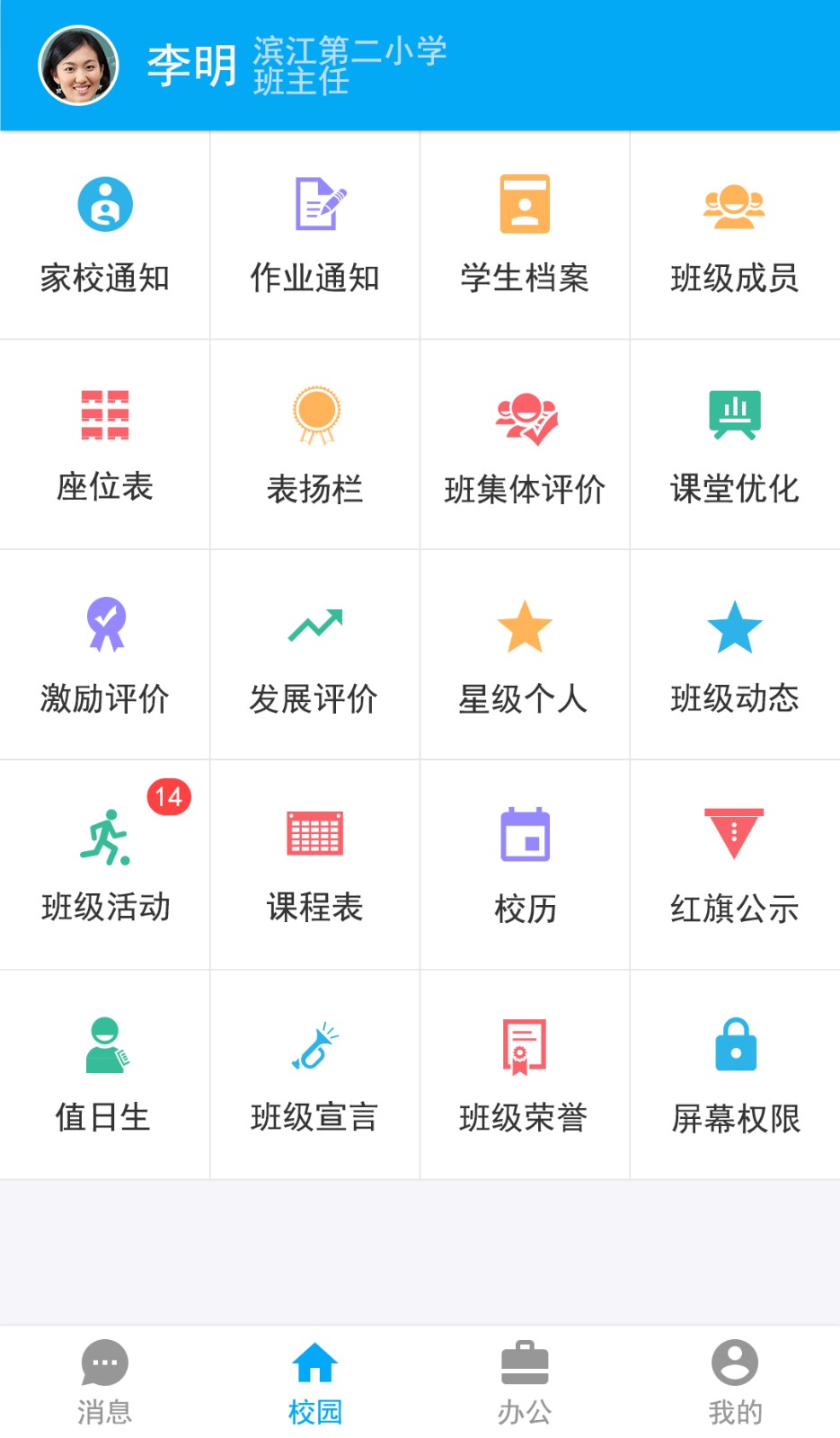View the 红旗公示 red flag announcement
Viewport: 840px width, 1438px height.
(735, 865)
